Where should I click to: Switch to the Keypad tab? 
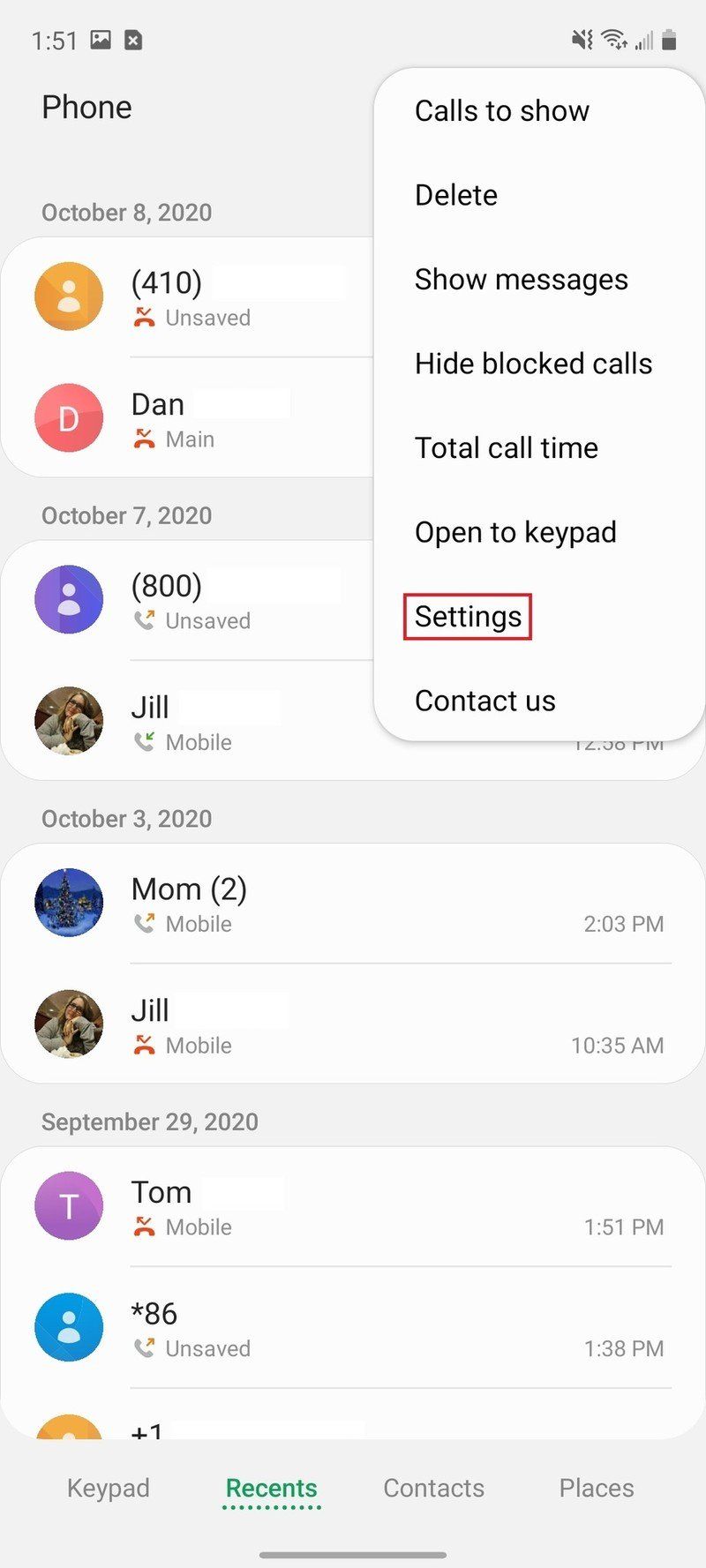pos(109,1488)
